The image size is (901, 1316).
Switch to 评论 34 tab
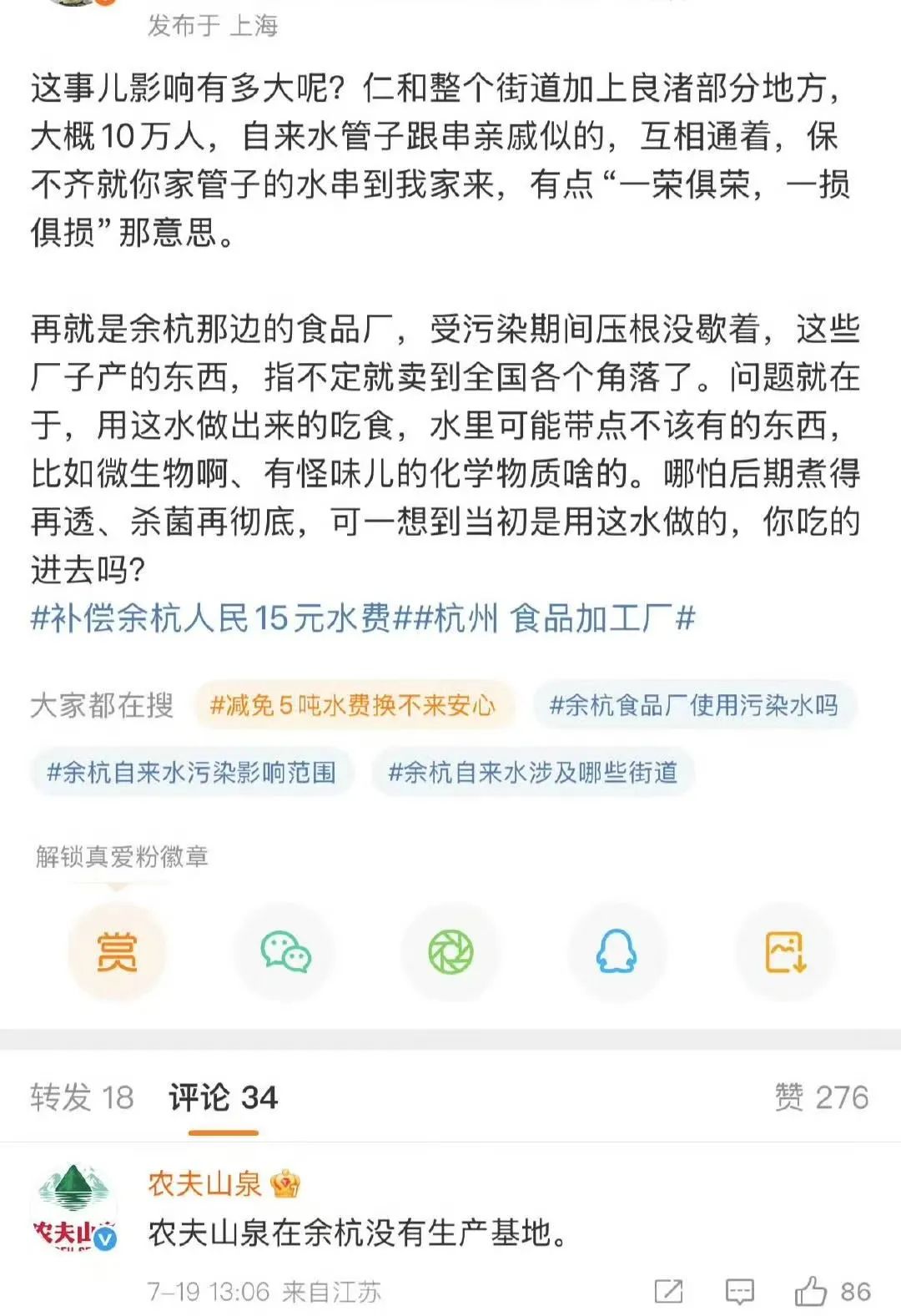(223, 1097)
